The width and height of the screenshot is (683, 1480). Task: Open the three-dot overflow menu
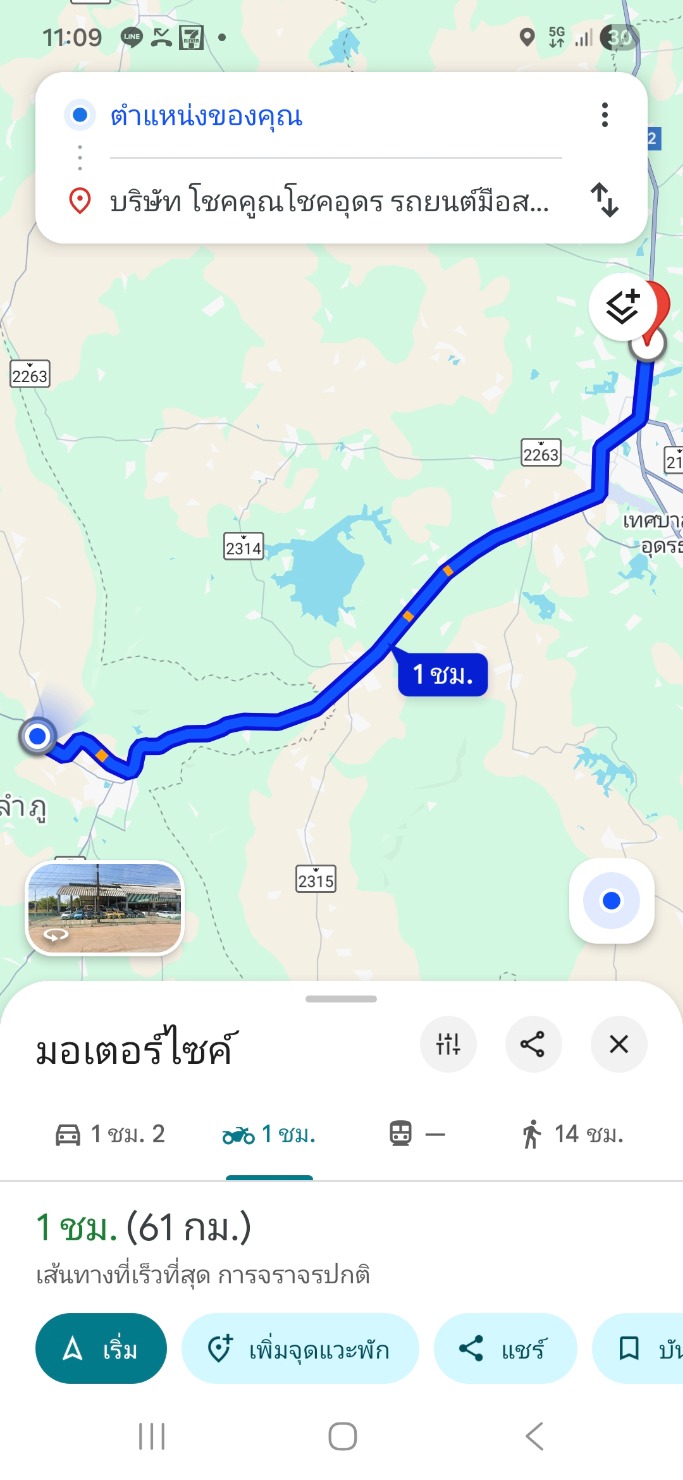click(x=604, y=116)
